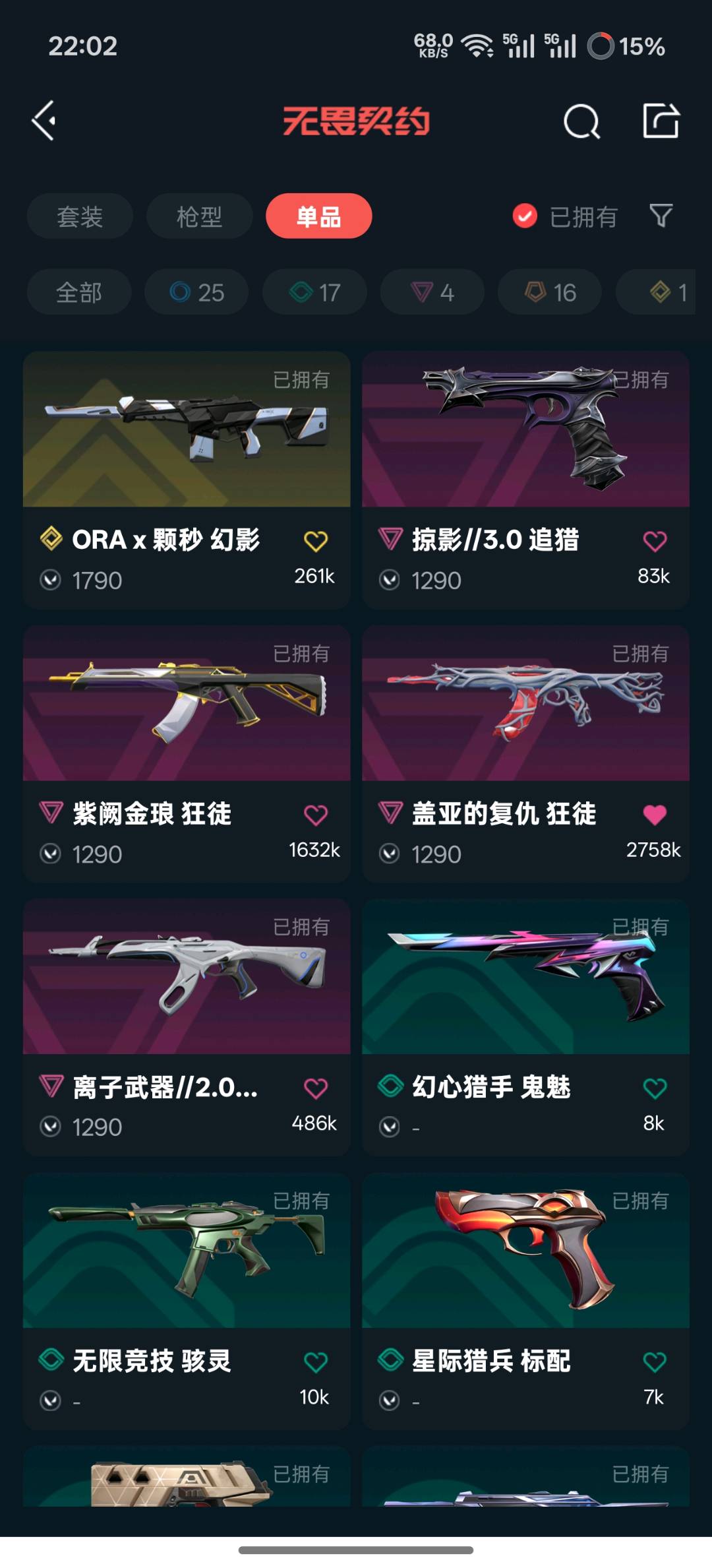Open the search icon
This screenshot has width=712, height=1568.
[x=581, y=121]
